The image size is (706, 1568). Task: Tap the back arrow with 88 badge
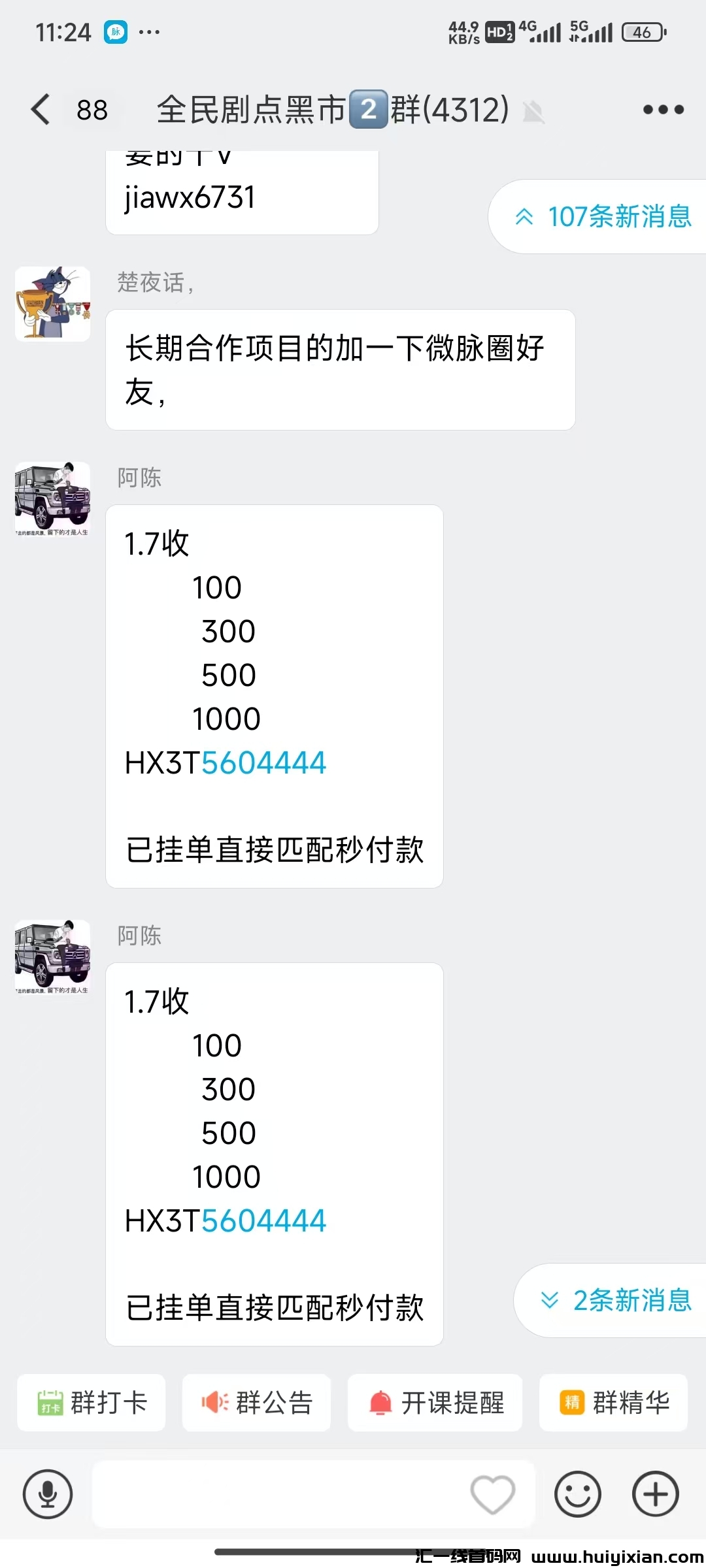click(41, 110)
